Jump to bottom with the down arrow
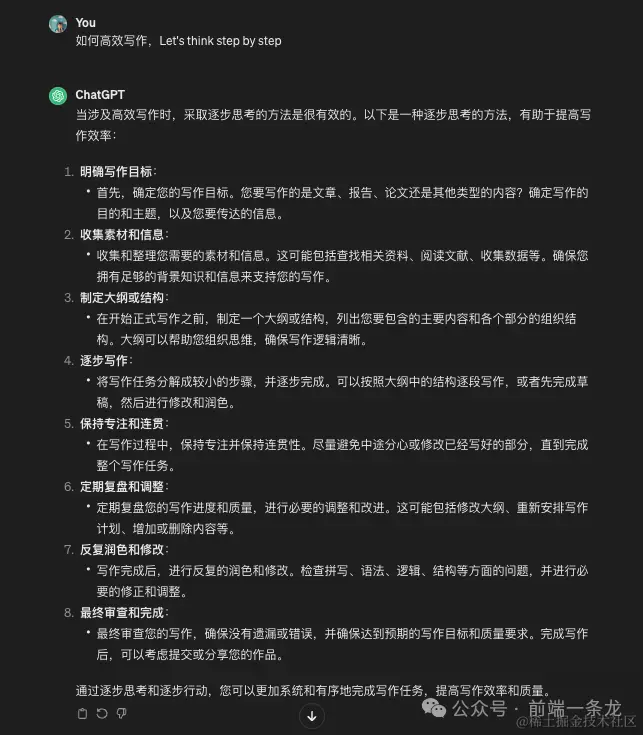643x735 pixels. [312, 715]
